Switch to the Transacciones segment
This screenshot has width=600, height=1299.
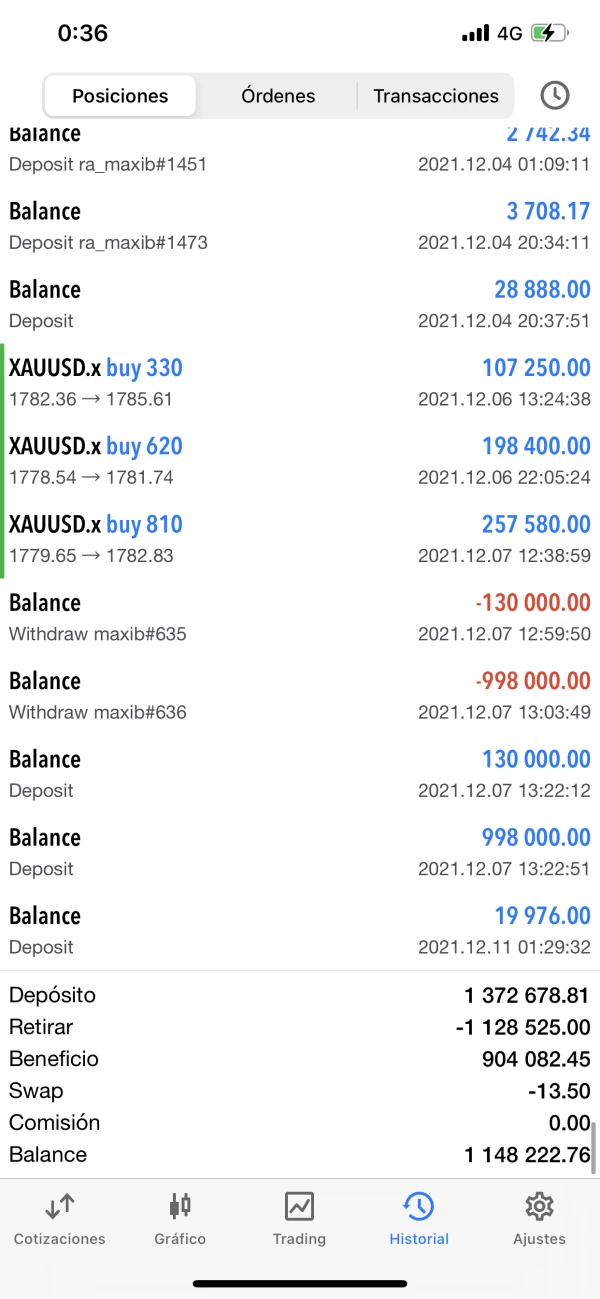click(435, 96)
